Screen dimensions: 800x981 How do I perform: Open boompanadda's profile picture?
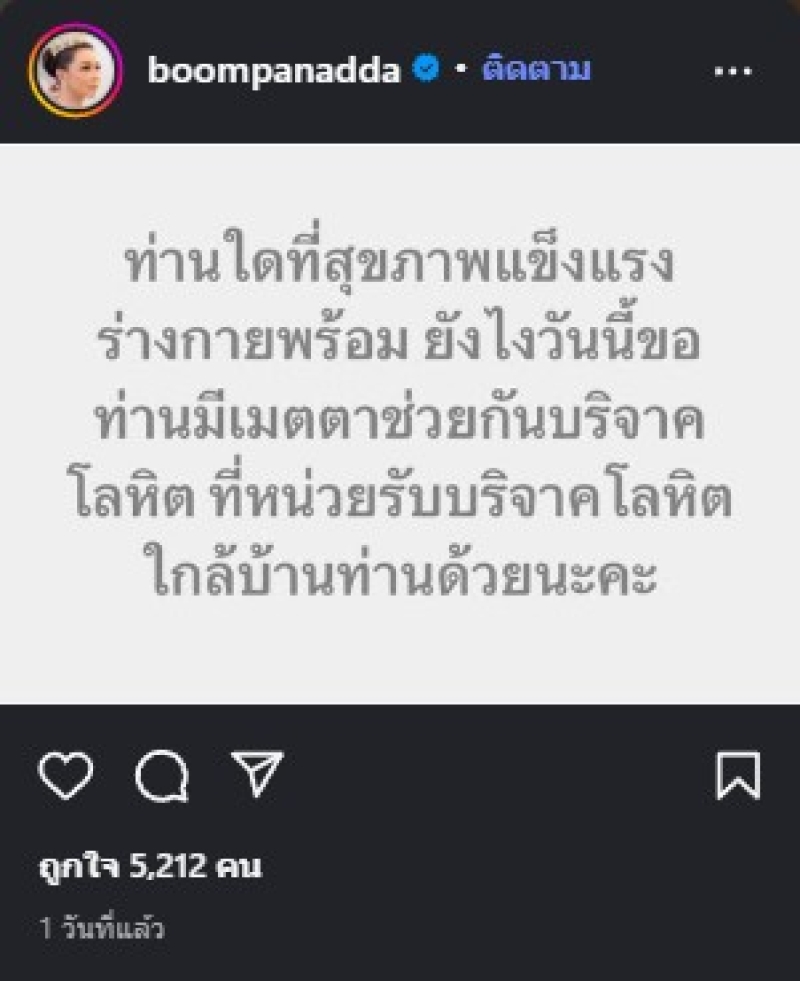(x=72, y=71)
